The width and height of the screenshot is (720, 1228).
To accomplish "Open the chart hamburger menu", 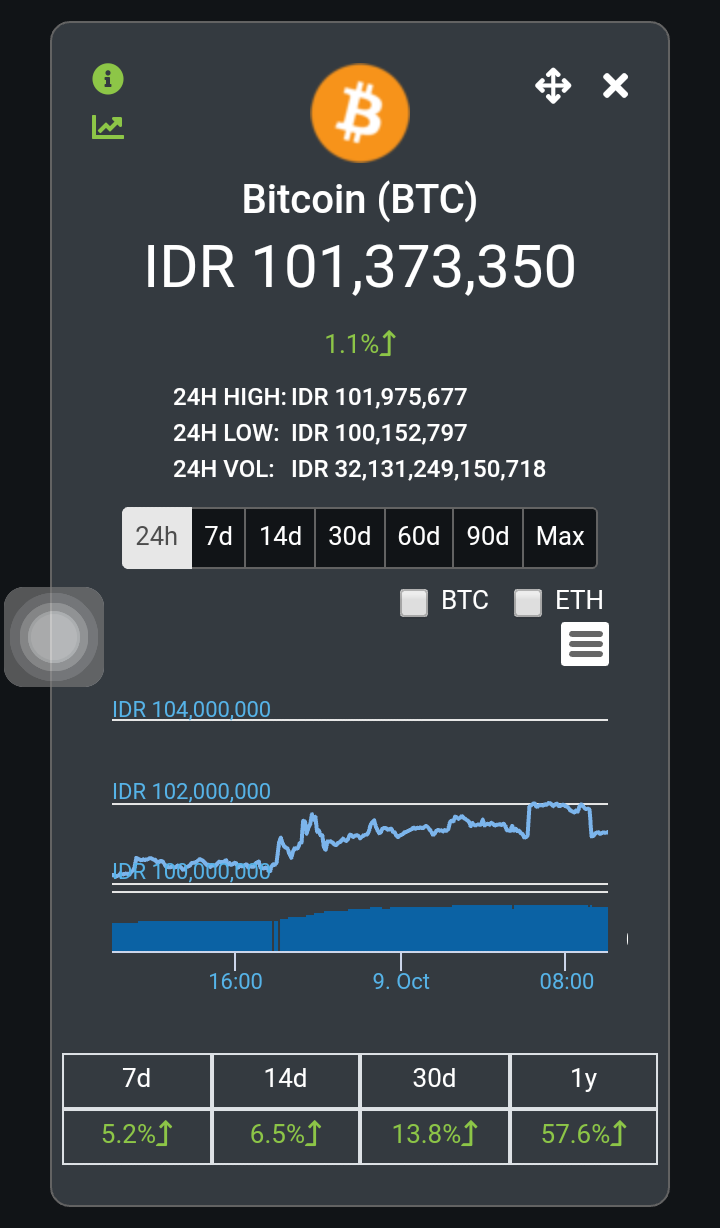I will (x=585, y=644).
